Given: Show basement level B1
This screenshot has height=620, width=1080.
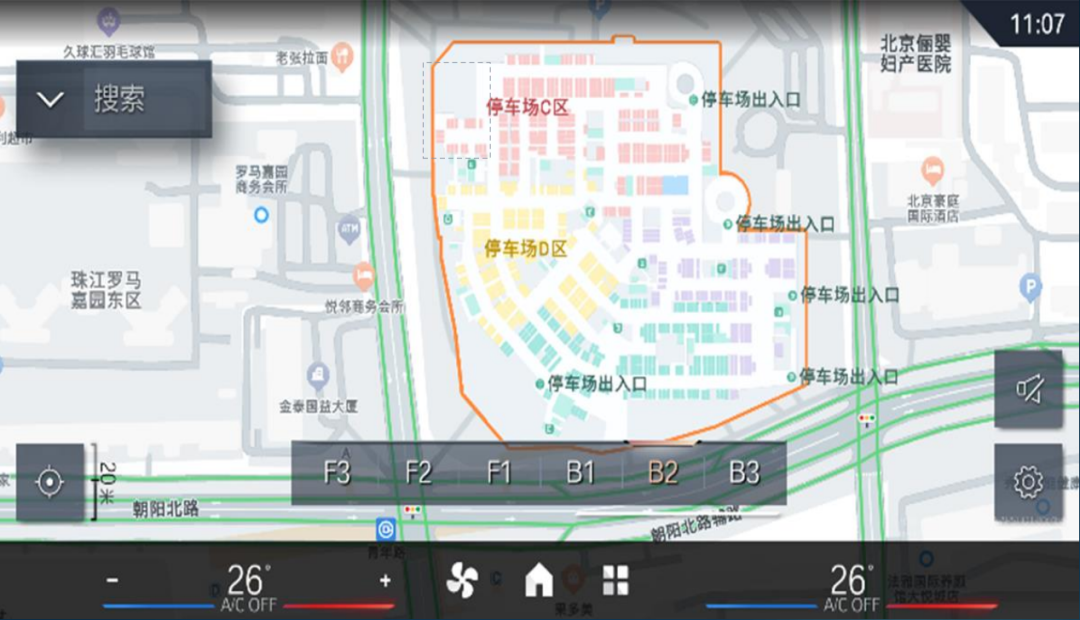Looking at the screenshot, I should click(581, 473).
